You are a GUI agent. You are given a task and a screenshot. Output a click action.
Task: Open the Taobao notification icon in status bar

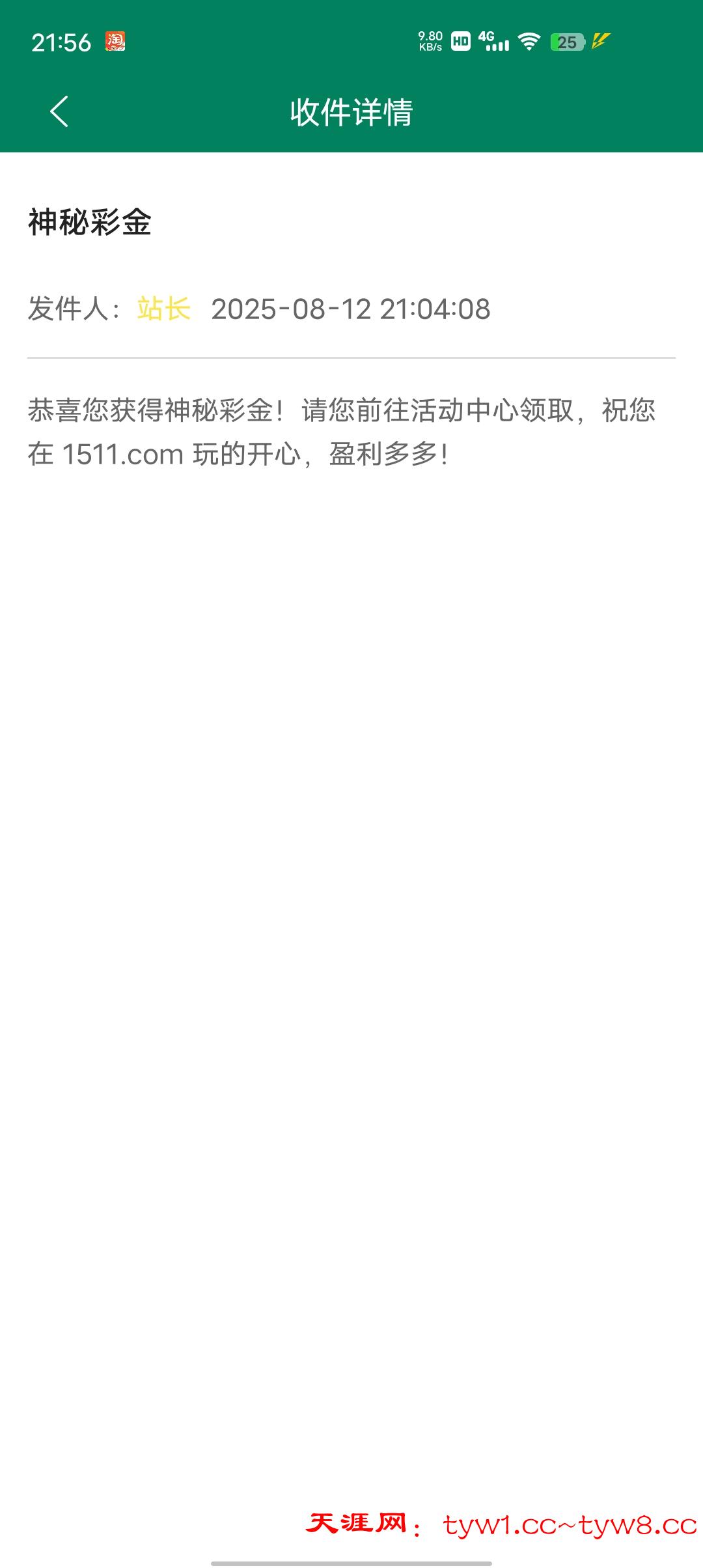[114, 41]
